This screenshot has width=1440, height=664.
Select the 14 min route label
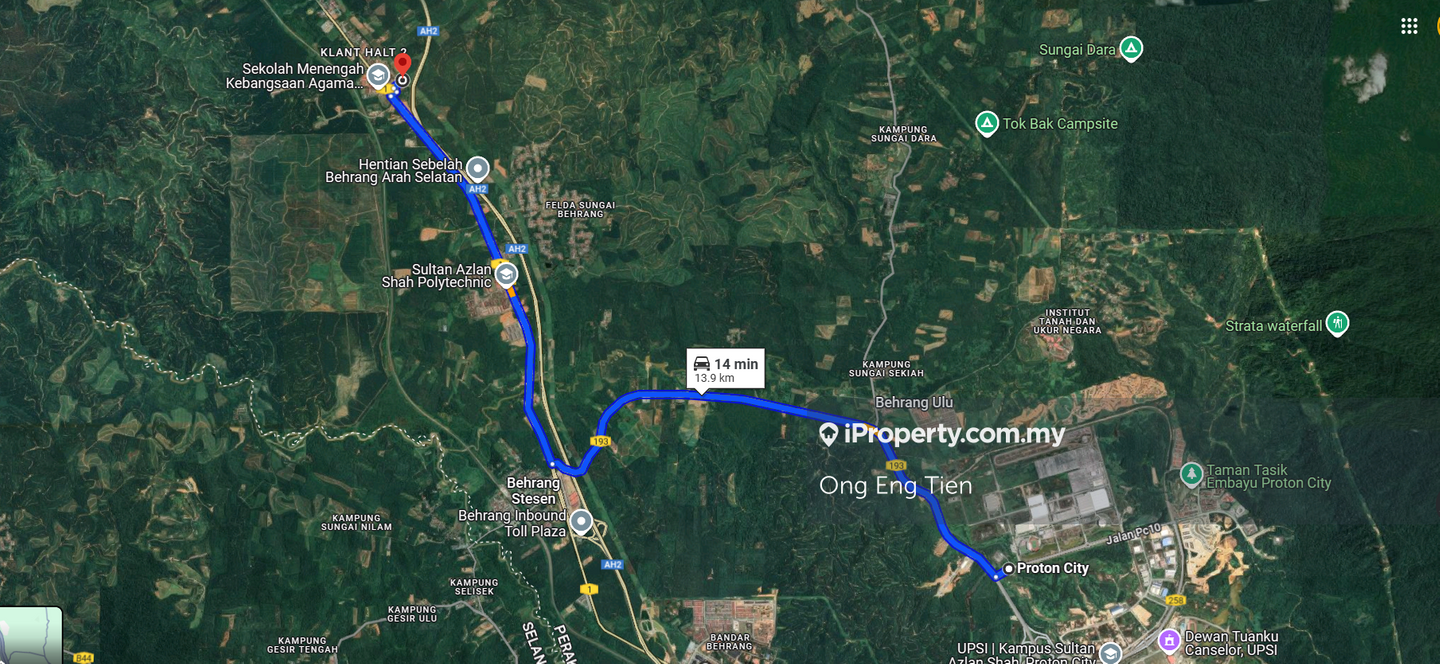727,369
